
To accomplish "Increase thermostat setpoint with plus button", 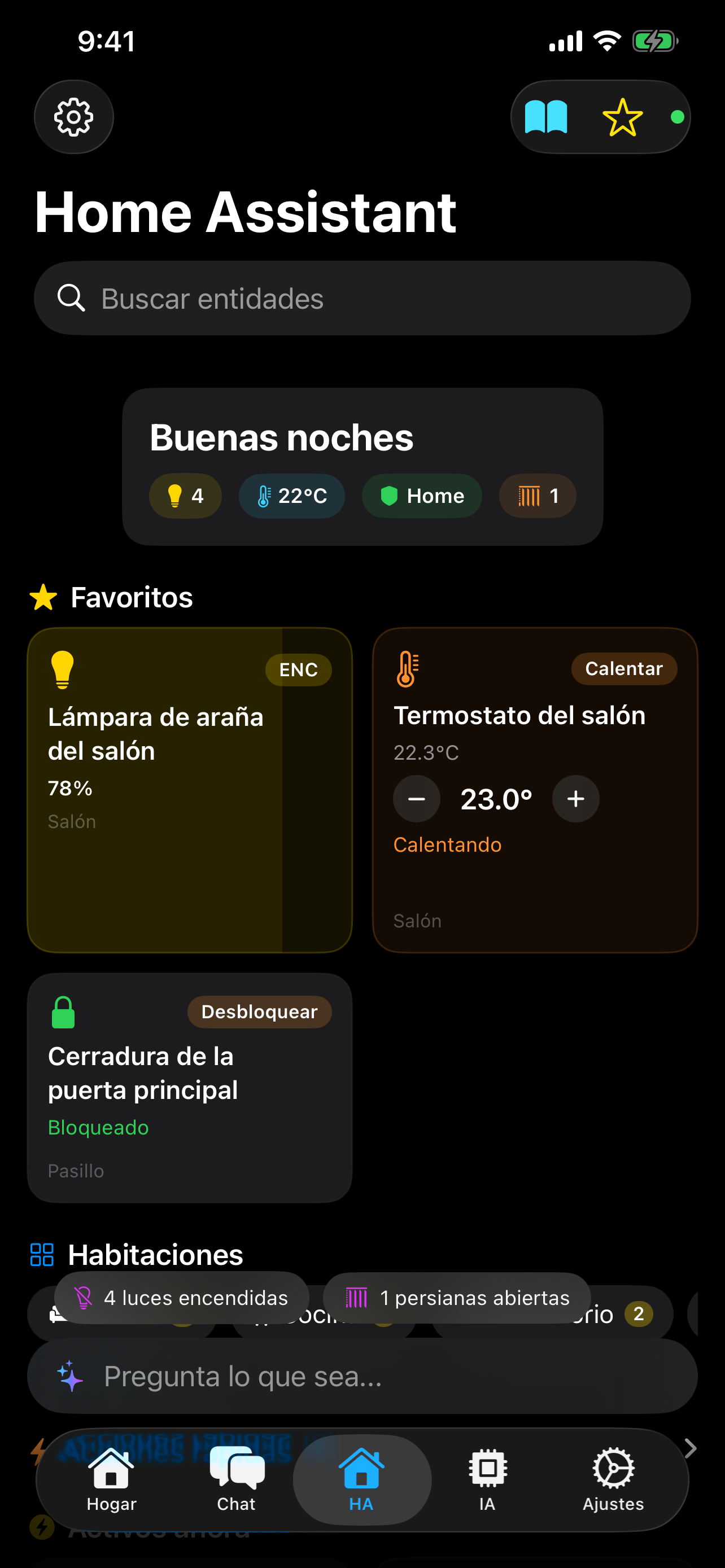I will [x=575, y=799].
